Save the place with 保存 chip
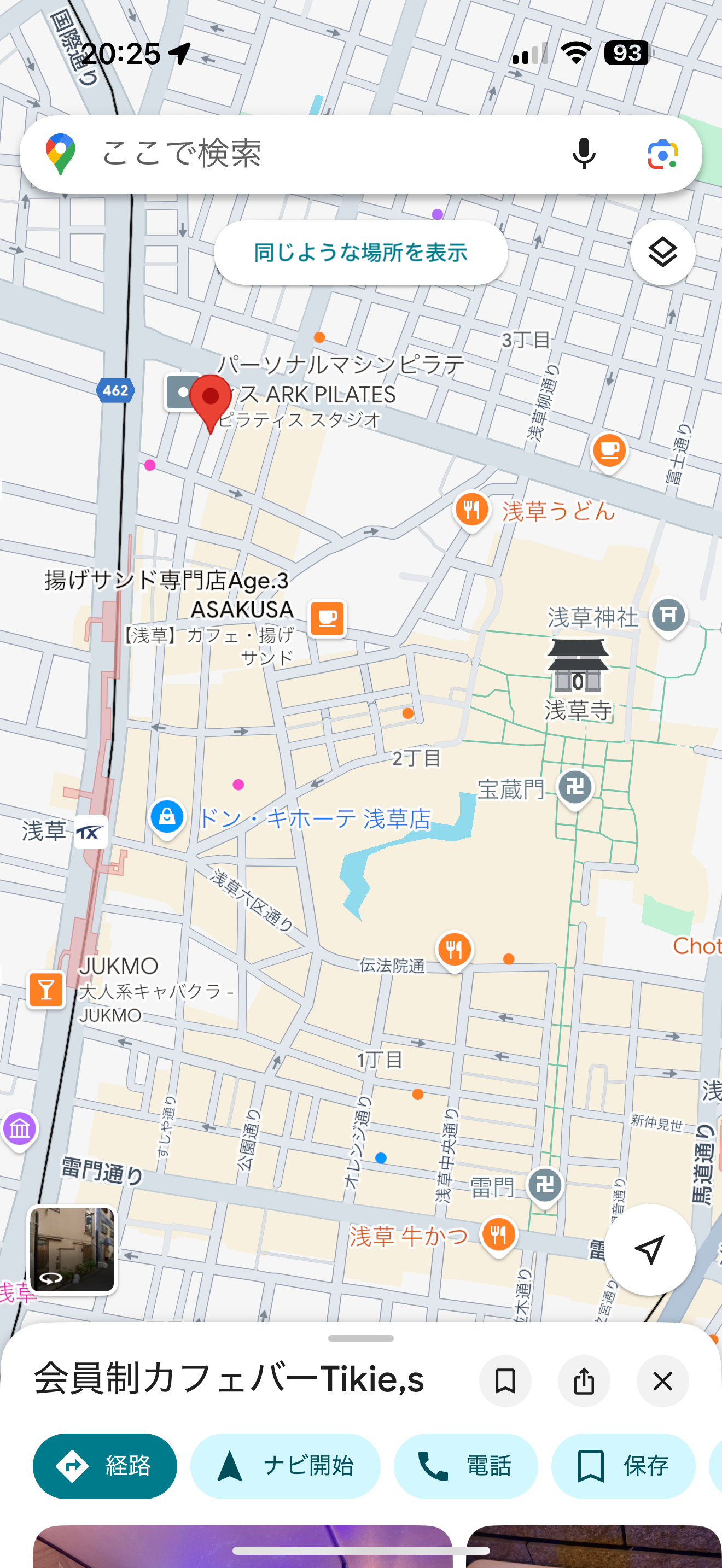 pos(623,1466)
